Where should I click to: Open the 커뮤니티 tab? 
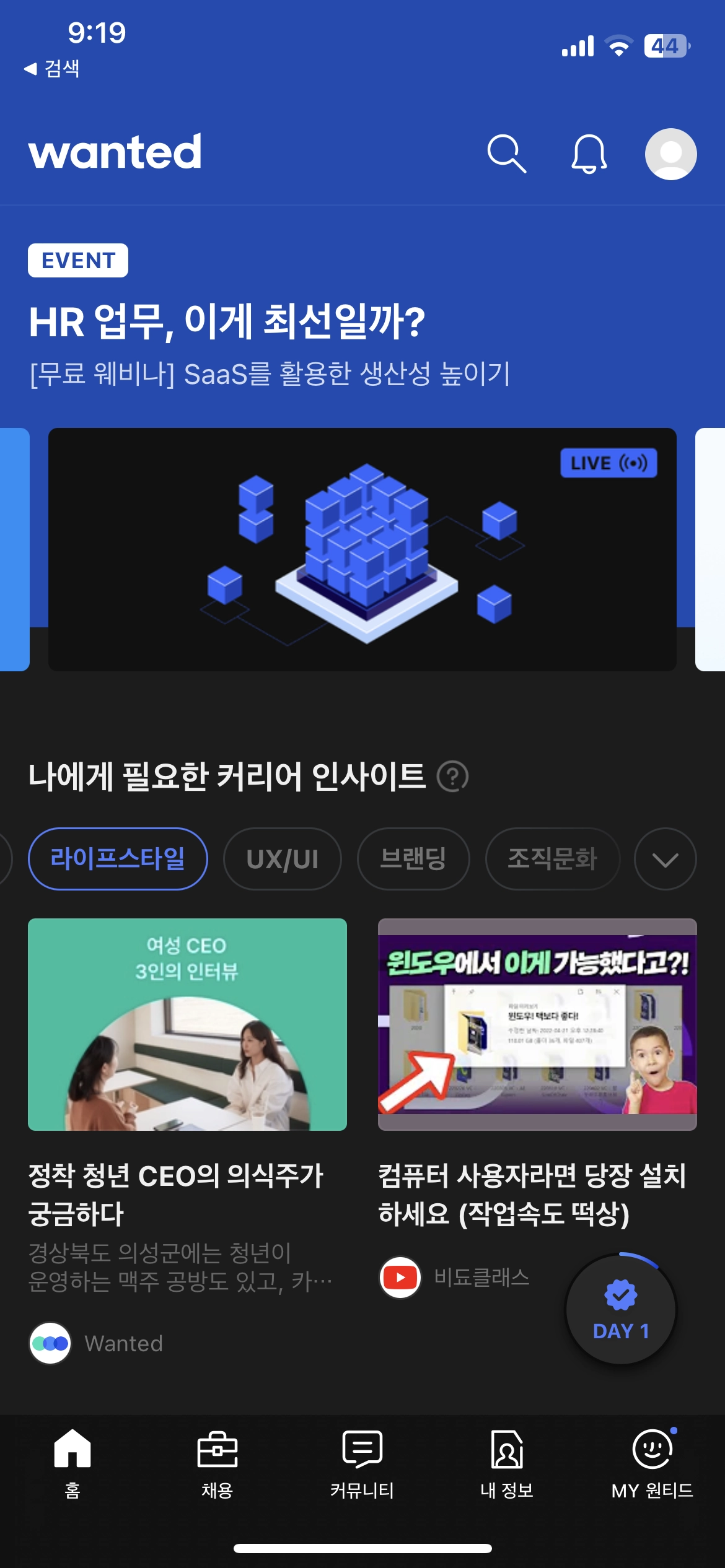[x=362, y=1463]
